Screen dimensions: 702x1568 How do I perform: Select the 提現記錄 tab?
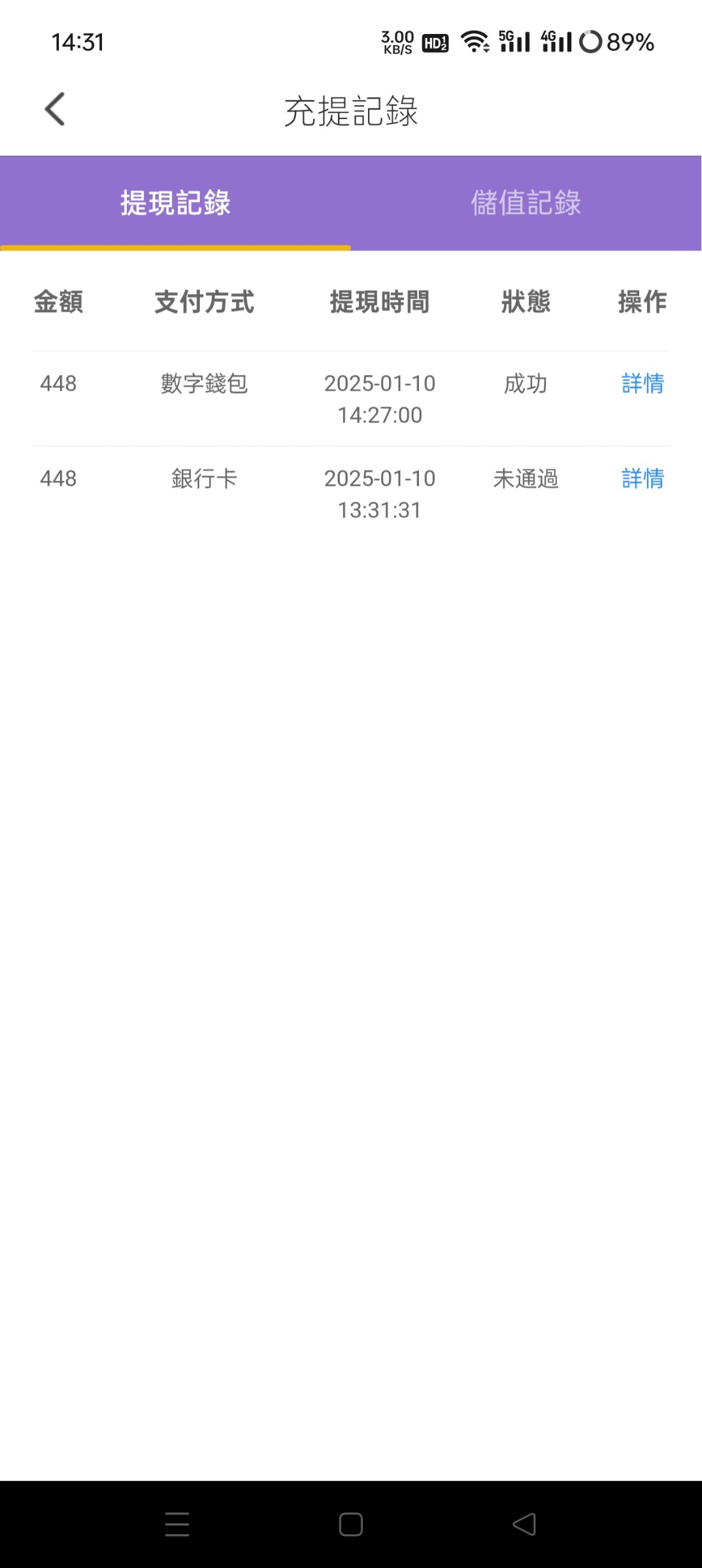pos(175,203)
